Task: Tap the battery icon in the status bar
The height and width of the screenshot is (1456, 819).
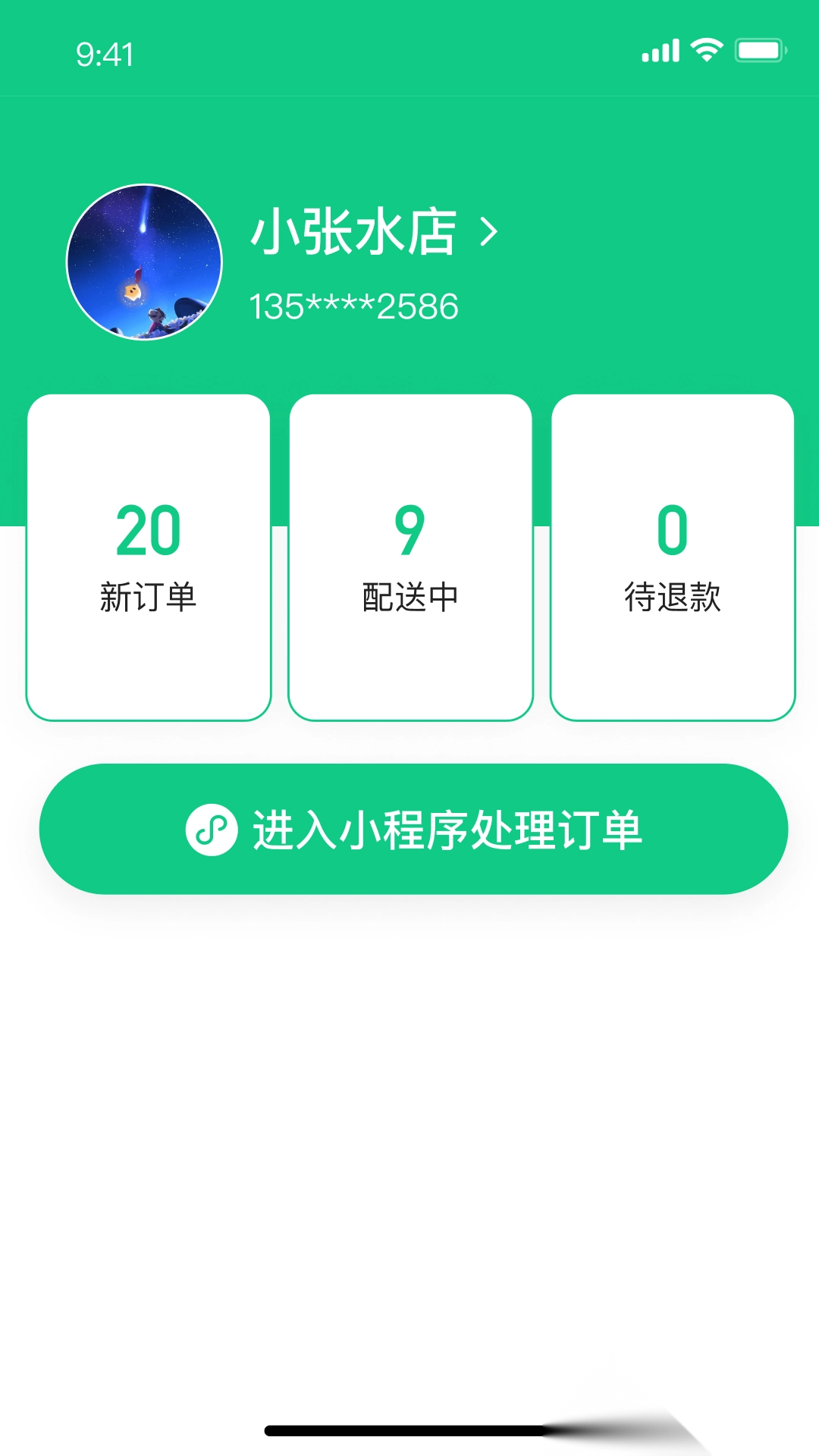Action: click(758, 51)
